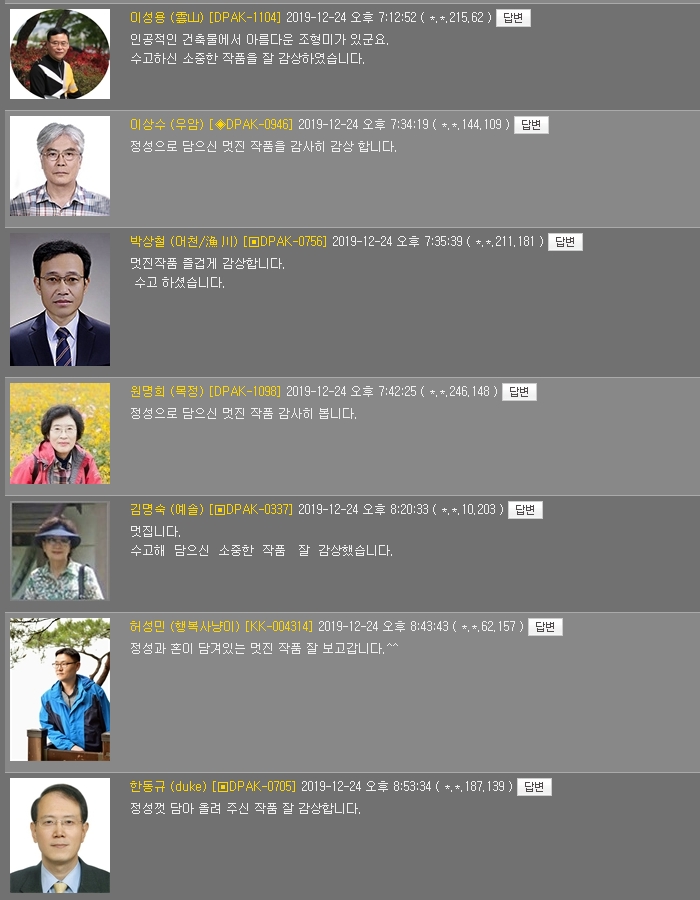Reply to 한동규's comment

pos(534,787)
